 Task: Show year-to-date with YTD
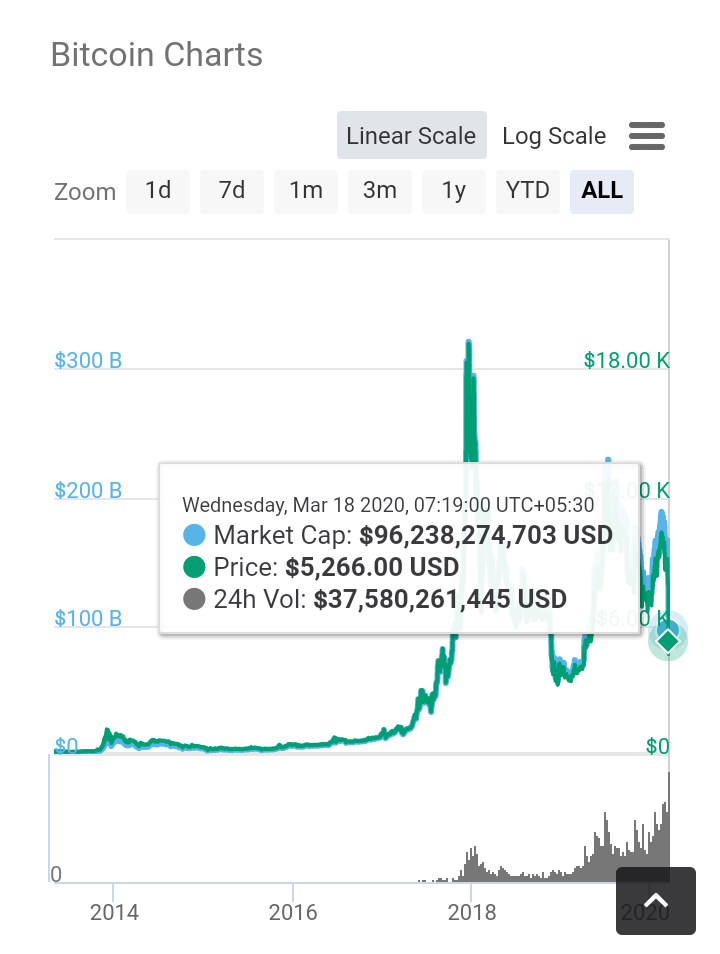tap(528, 191)
